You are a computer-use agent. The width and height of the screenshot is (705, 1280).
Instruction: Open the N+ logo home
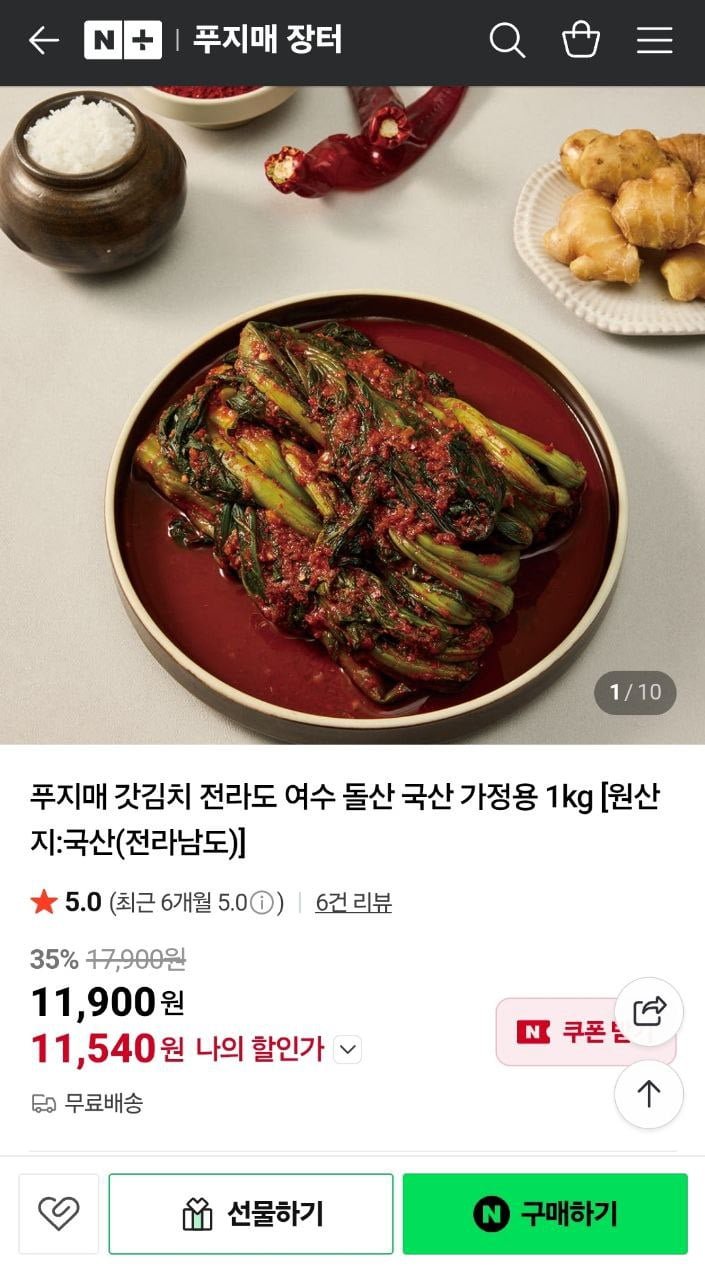click(122, 41)
